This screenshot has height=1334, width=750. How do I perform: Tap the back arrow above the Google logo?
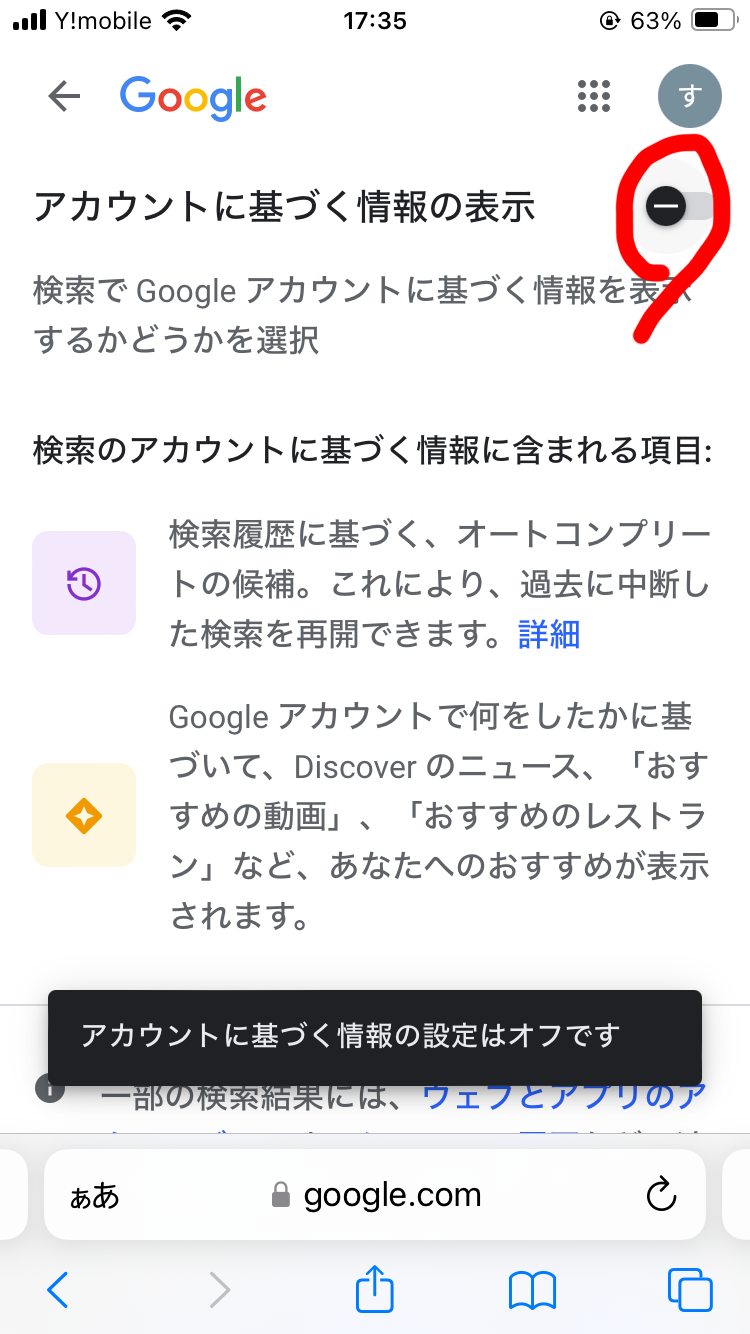coord(63,96)
